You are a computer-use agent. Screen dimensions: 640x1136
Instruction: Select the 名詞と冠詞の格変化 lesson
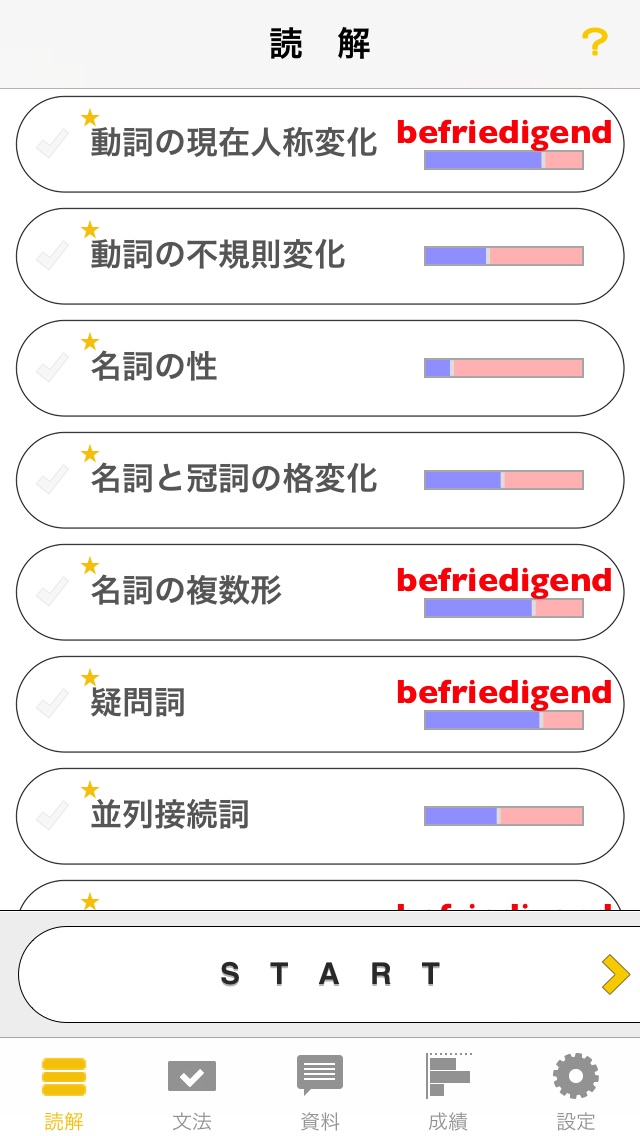coord(320,480)
